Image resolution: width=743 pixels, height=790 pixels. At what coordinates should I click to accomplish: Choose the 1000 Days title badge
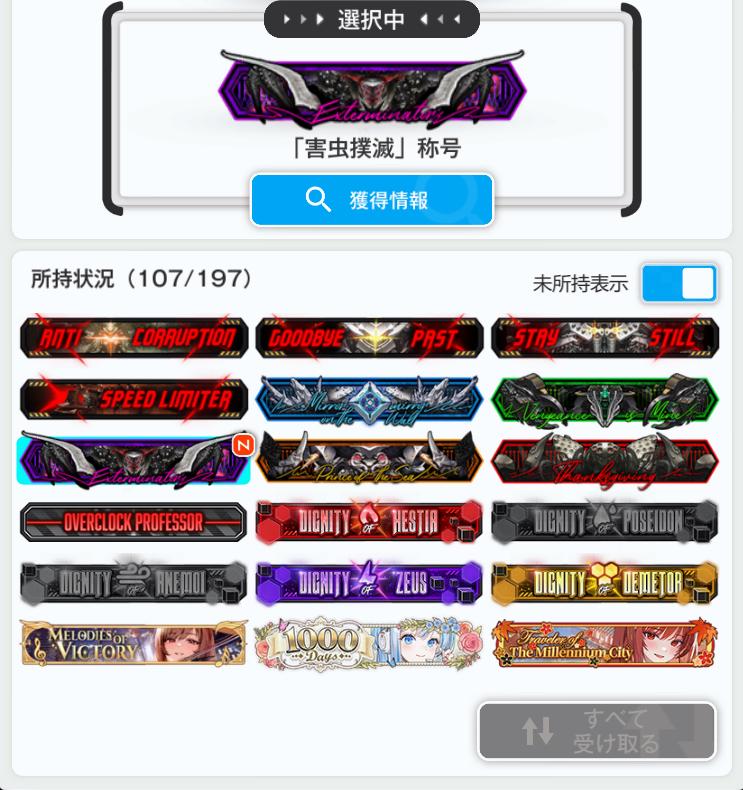click(x=369, y=644)
